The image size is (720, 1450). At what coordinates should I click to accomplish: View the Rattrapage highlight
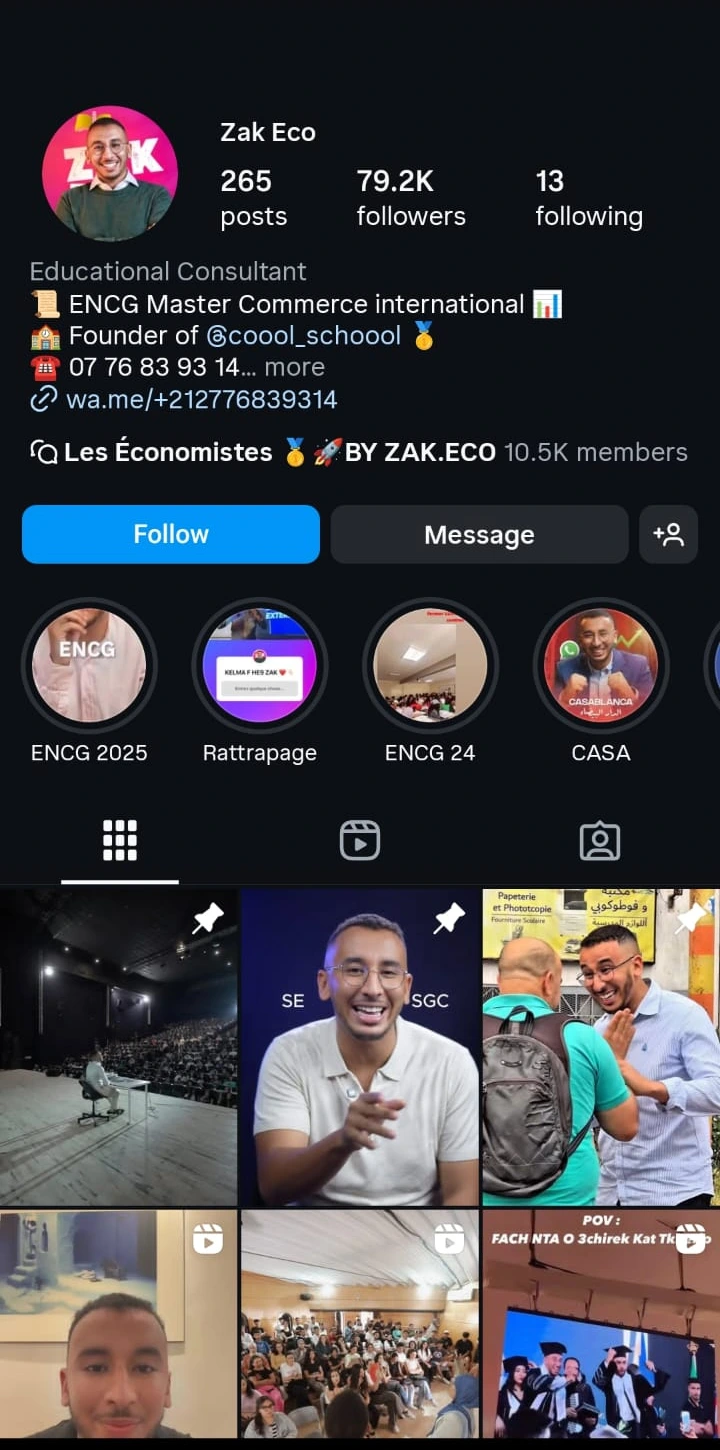click(260, 666)
